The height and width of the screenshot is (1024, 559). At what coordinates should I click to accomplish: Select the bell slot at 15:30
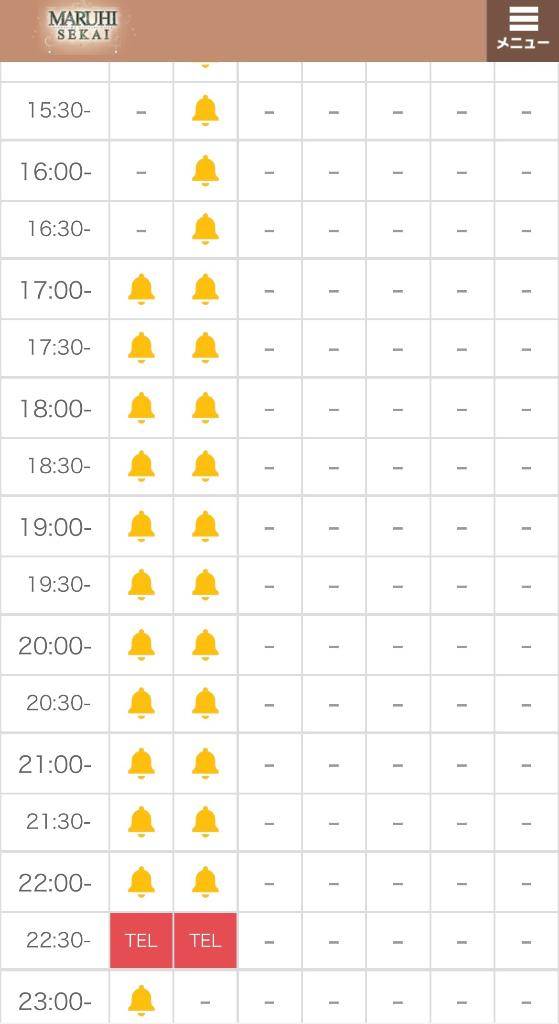tap(205, 111)
